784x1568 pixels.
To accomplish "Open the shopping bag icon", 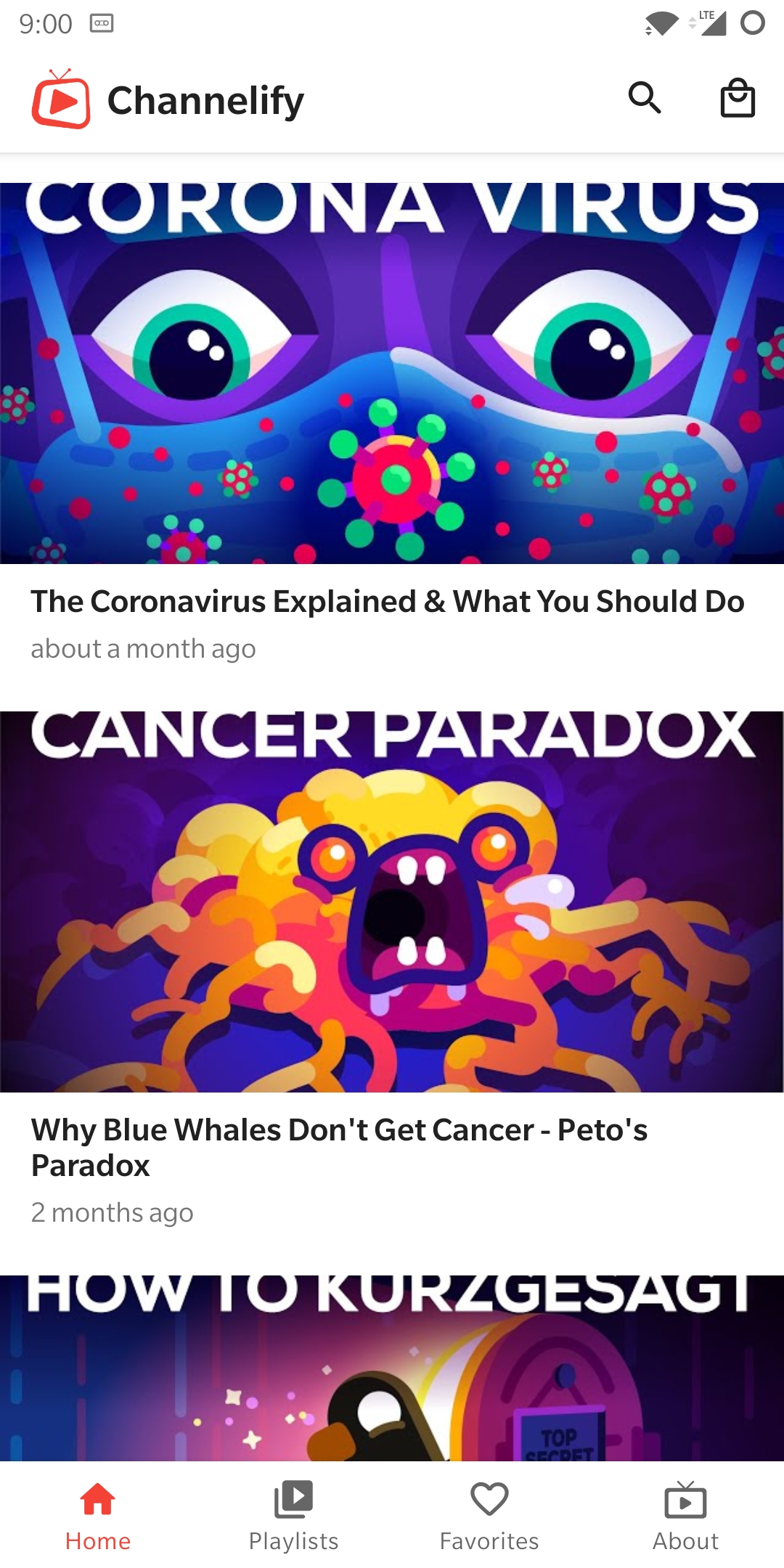I will click(738, 98).
